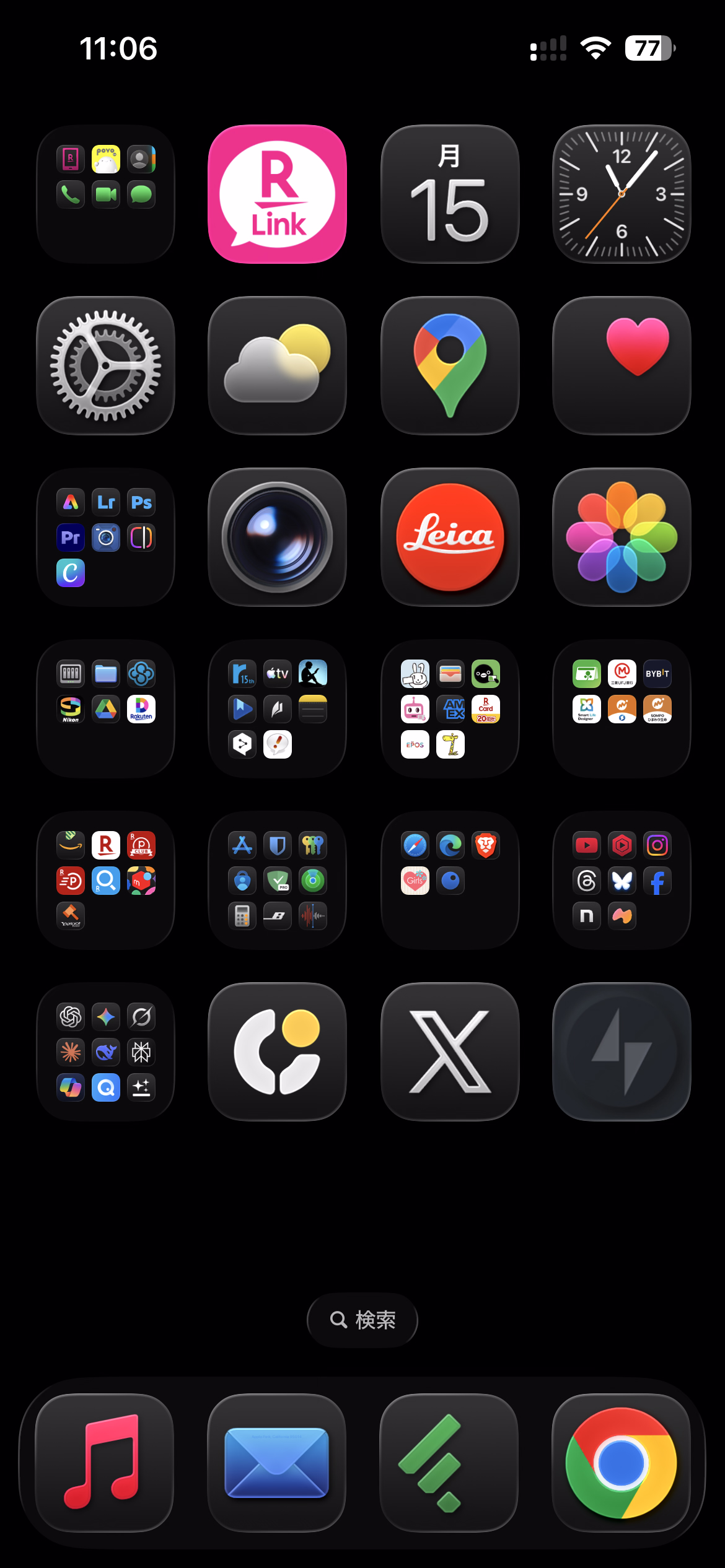Open Apple Music in the dock
This screenshot has height=1568, width=725.
click(x=104, y=1463)
